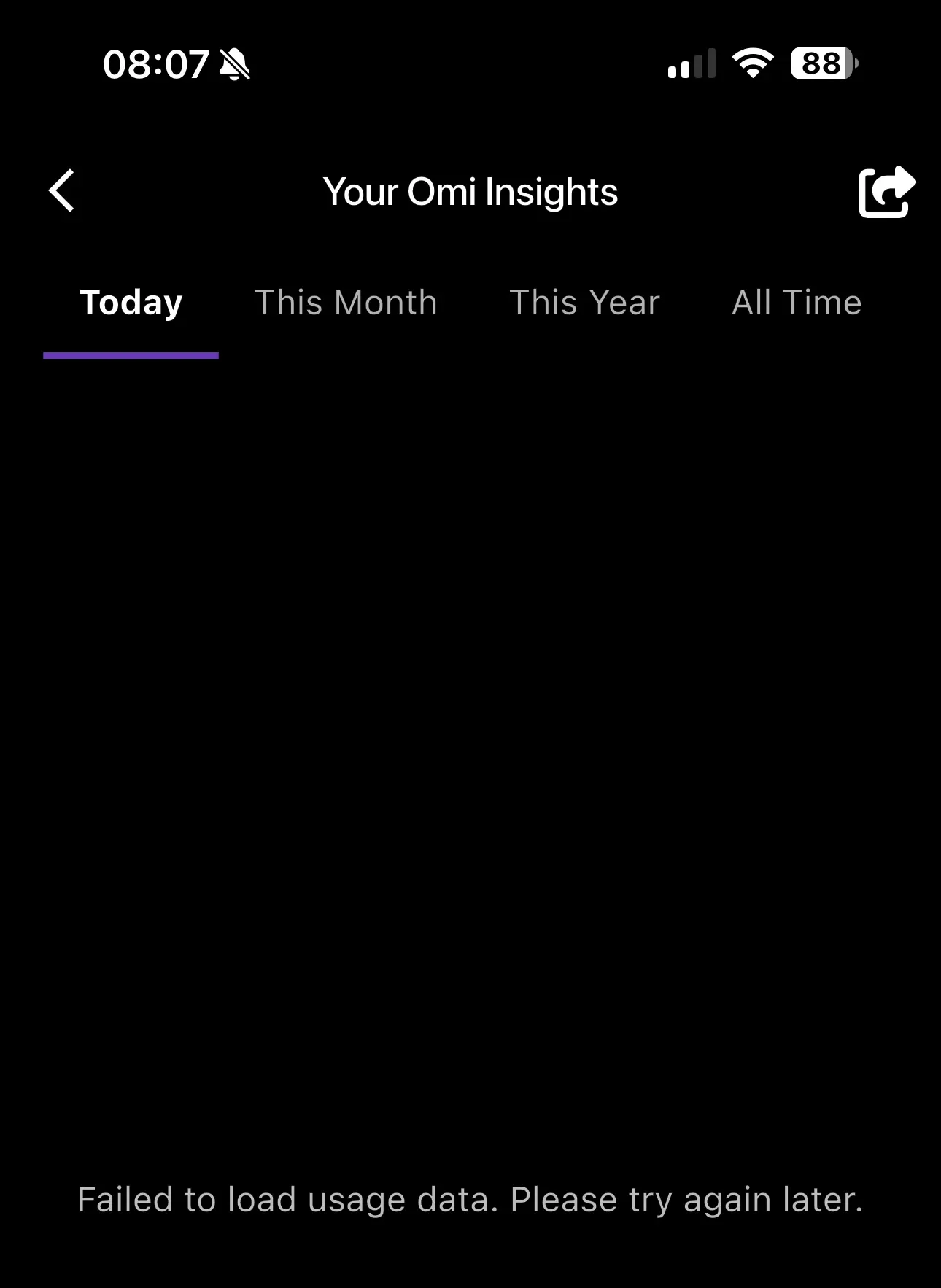Viewport: 941px width, 1288px height.
Task: Share your Omi Insights
Action: pos(886,192)
